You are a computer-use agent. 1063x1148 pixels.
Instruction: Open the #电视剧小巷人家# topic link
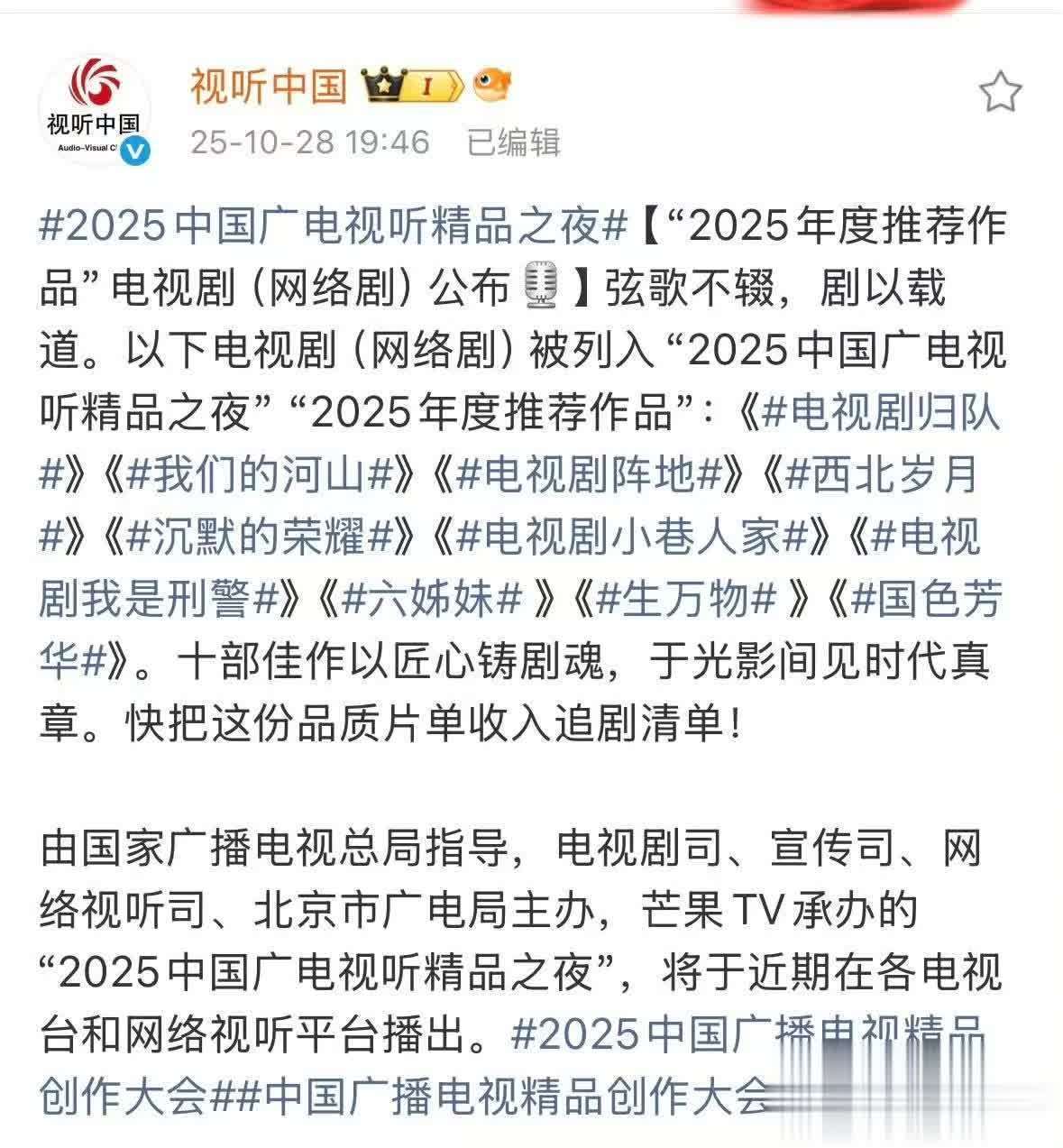click(x=631, y=537)
